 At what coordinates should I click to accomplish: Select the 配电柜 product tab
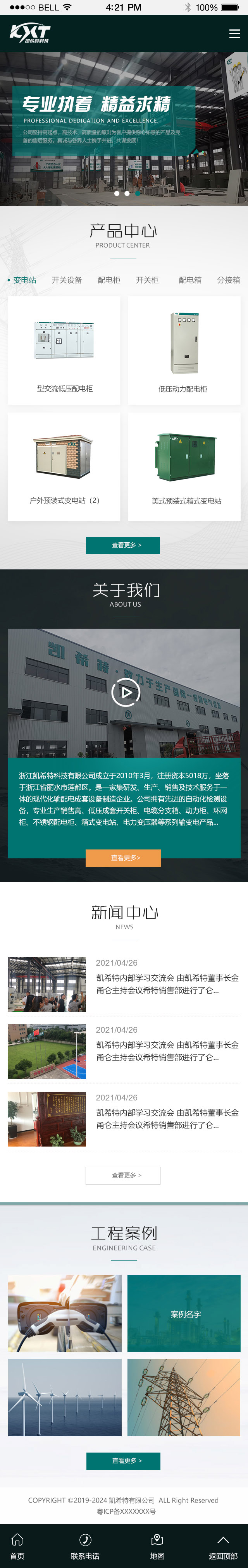(109, 280)
